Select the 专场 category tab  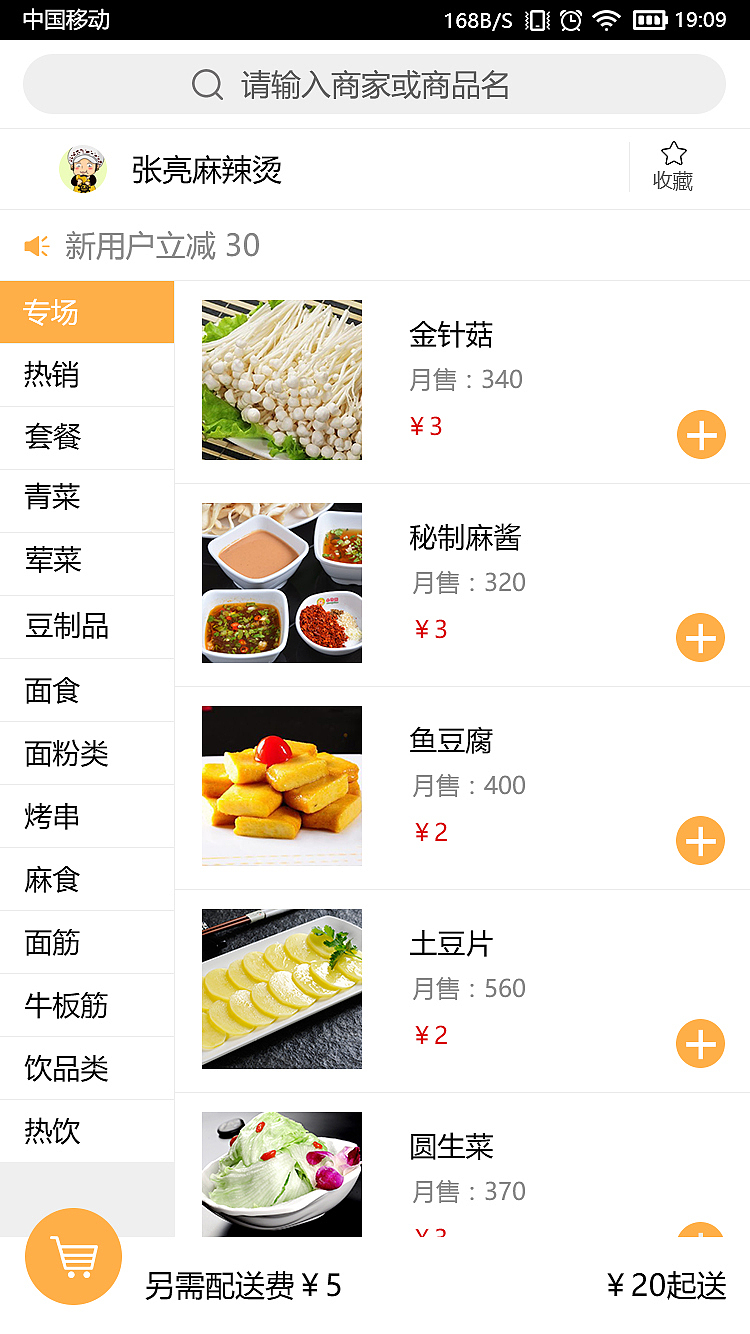[87, 312]
